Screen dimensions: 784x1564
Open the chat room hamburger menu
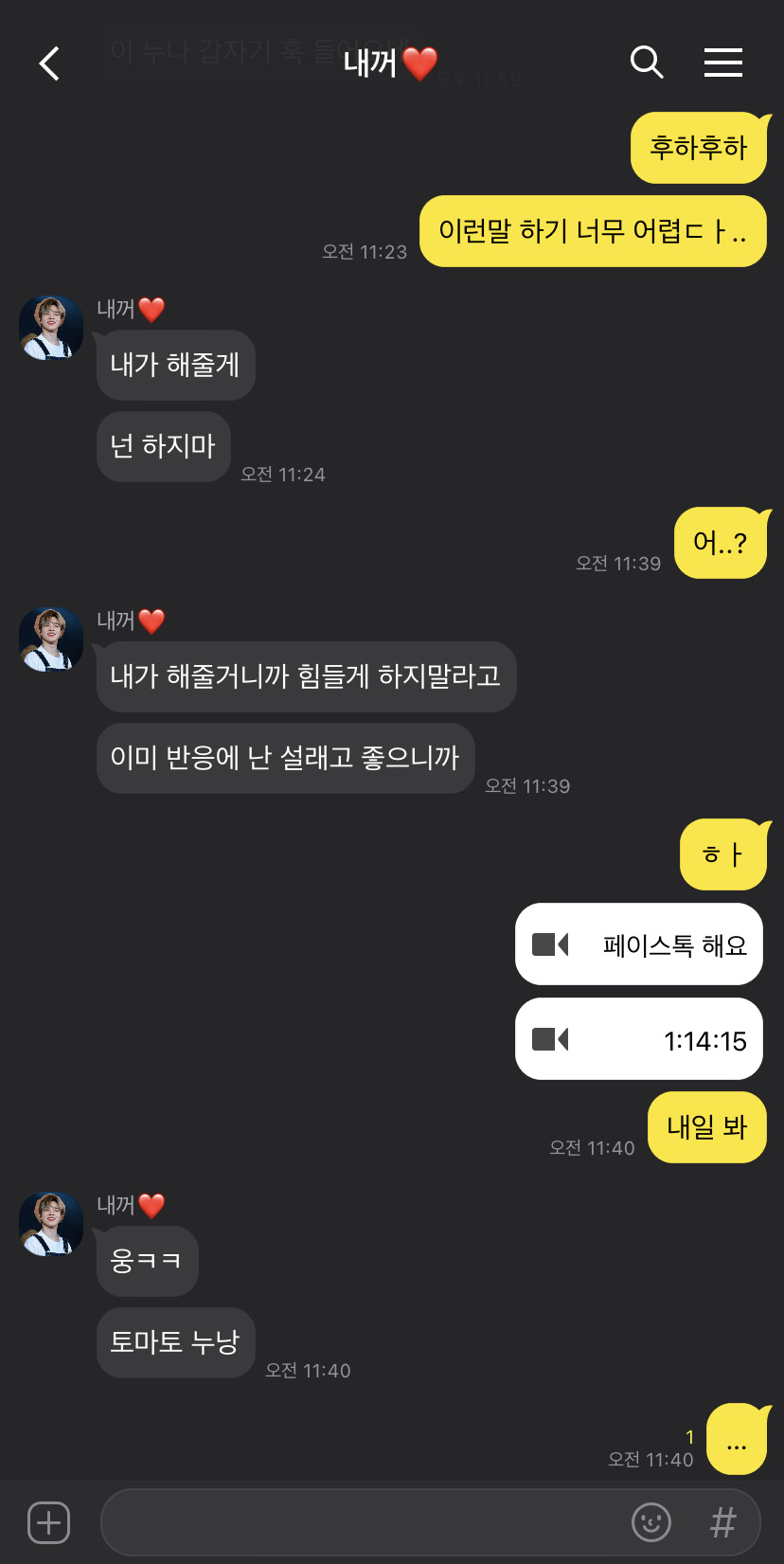tap(722, 63)
